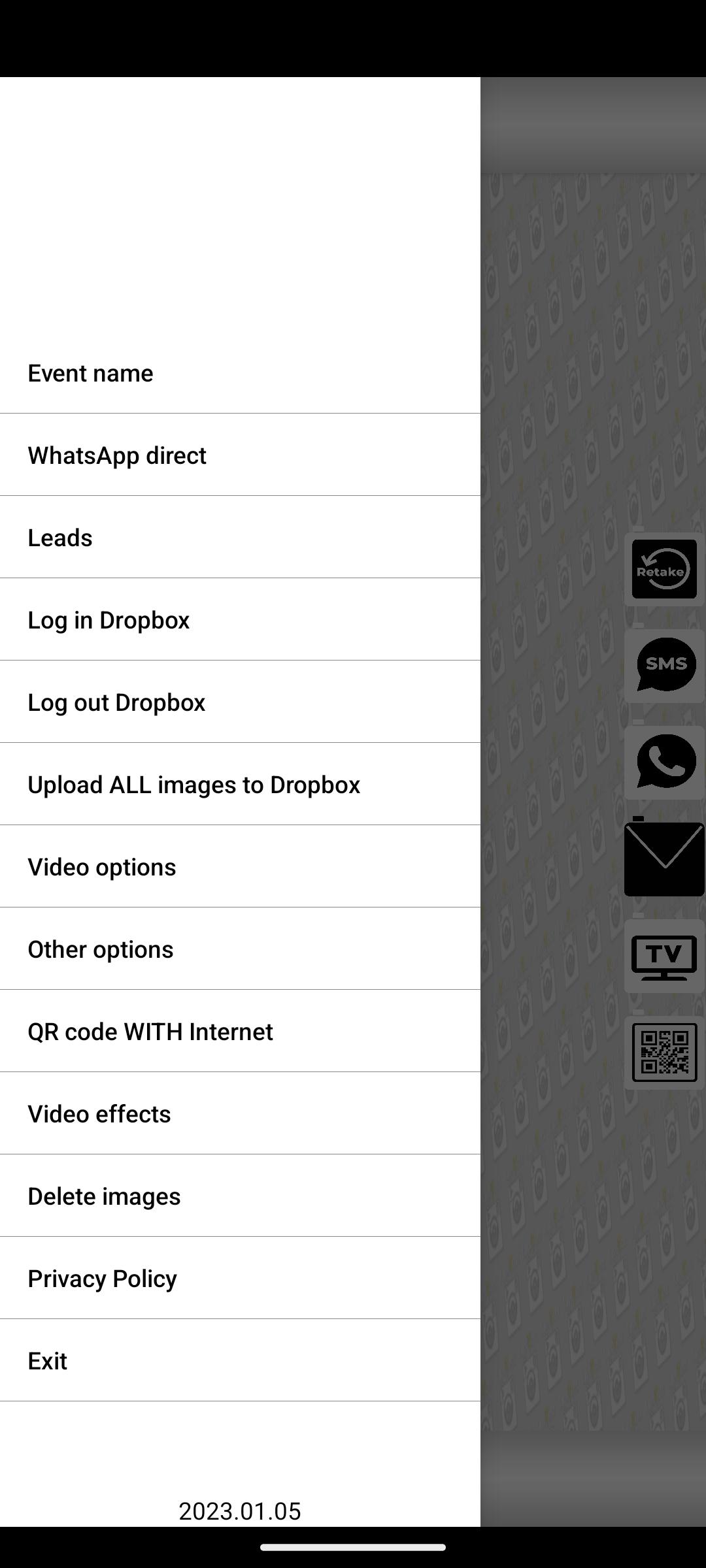Tap Log out Dropbox
Viewport: 706px width, 1568px height.
tap(240, 702)
